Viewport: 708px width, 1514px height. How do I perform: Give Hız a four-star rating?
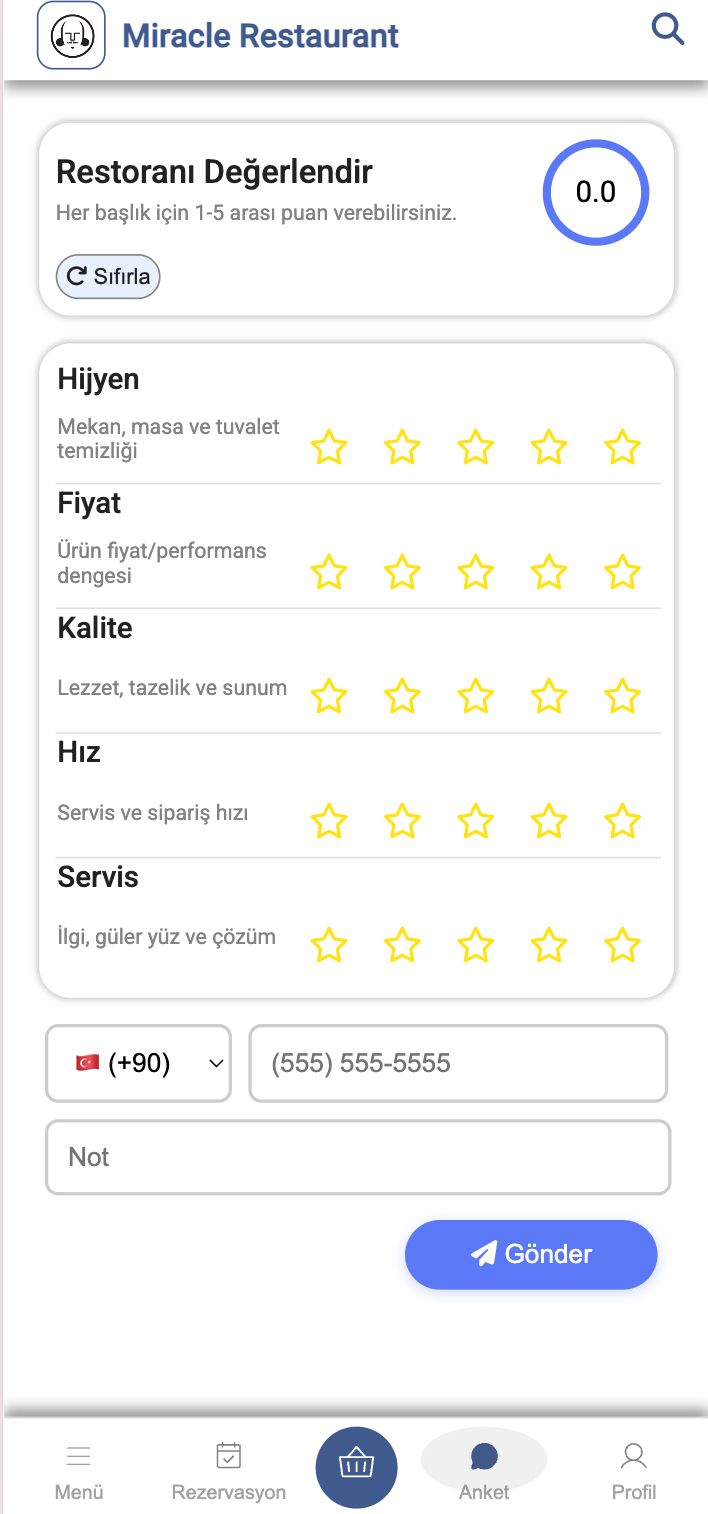pos(548,821)
